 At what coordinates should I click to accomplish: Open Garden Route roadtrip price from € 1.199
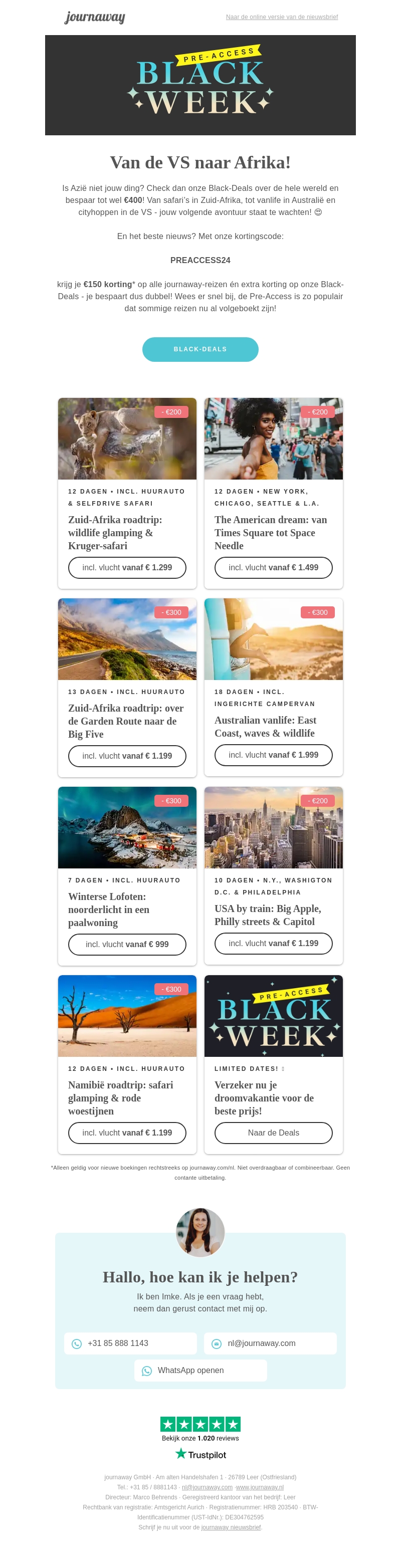click(127, 756)
